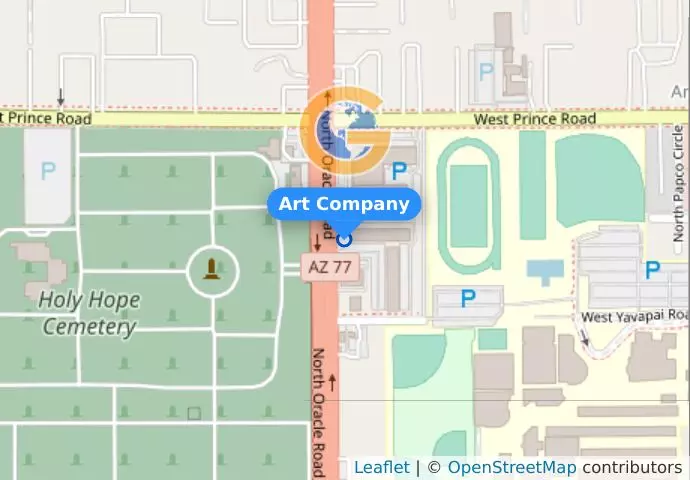Open the Leaflet attribution link
The height and width of the screenshot is (480, 690).
(381, 467)
